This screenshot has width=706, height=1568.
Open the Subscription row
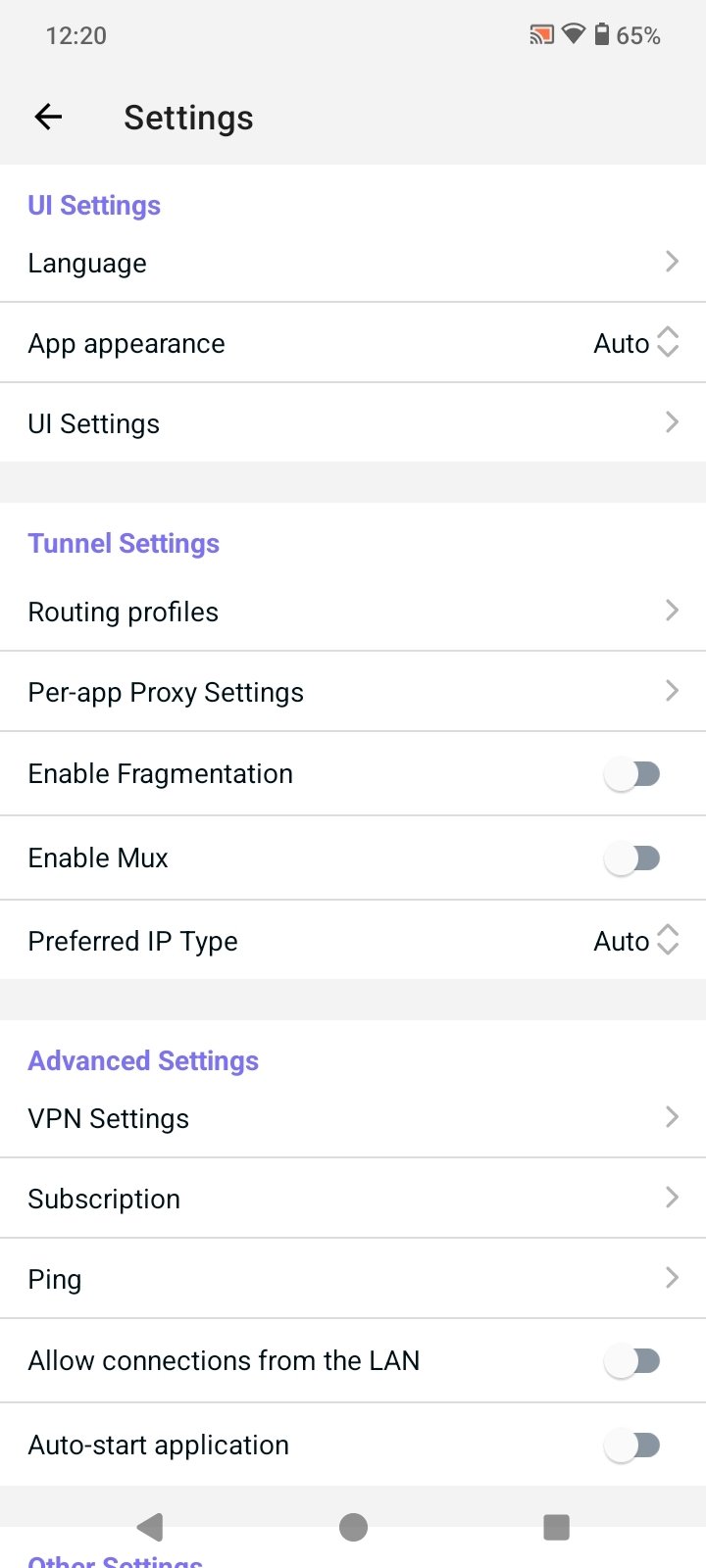353,1199
